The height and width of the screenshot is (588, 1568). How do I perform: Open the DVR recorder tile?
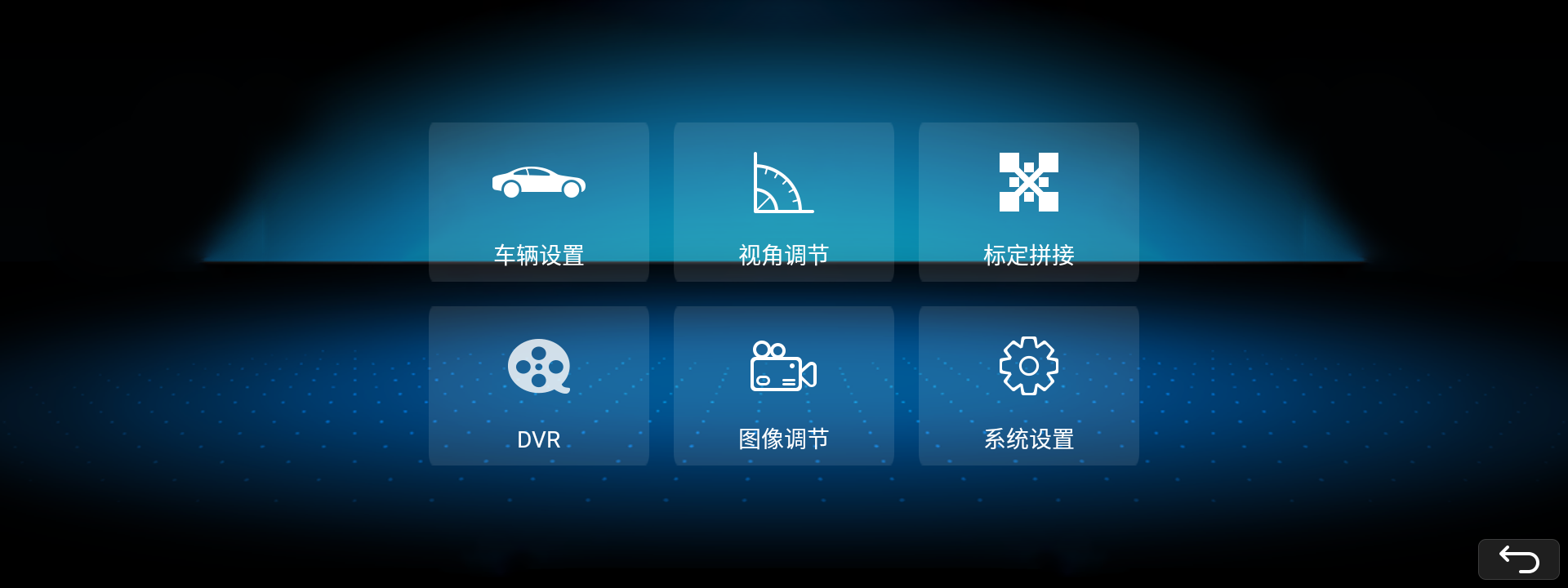coord(539,385)
